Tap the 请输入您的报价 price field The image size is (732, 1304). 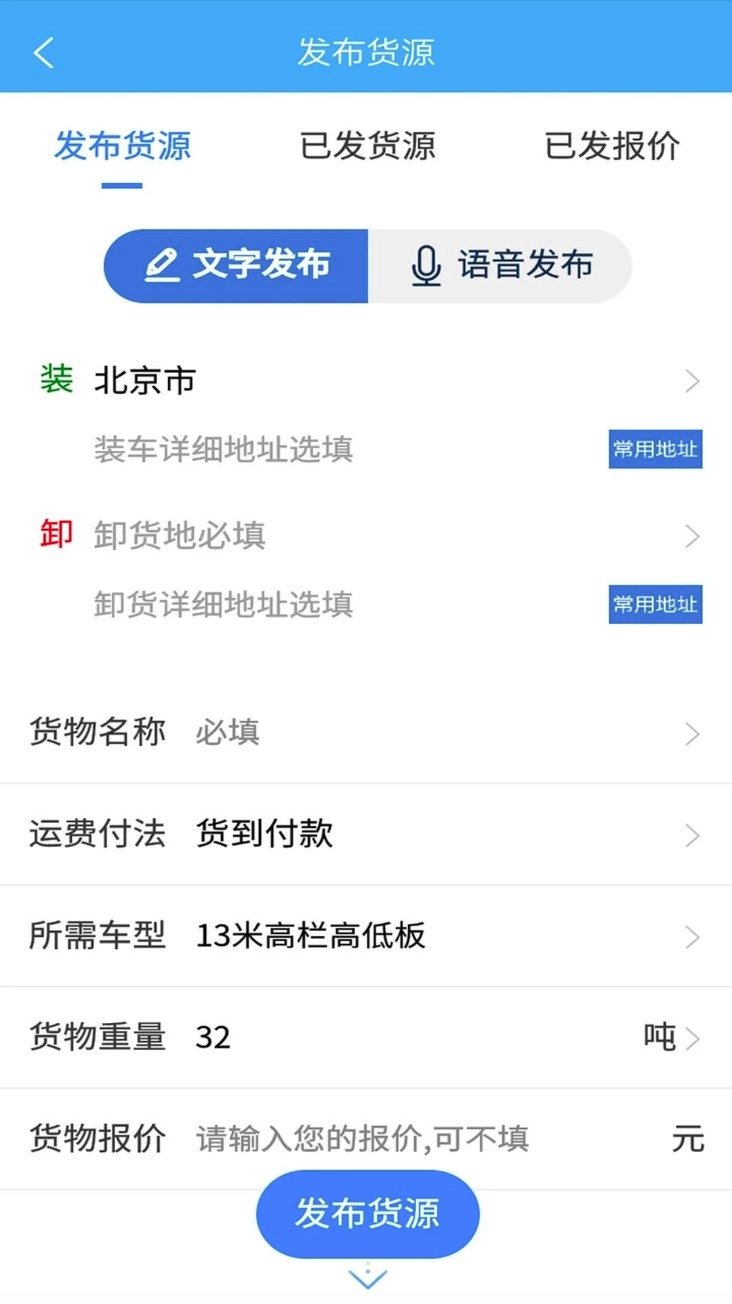point(360,1139)
